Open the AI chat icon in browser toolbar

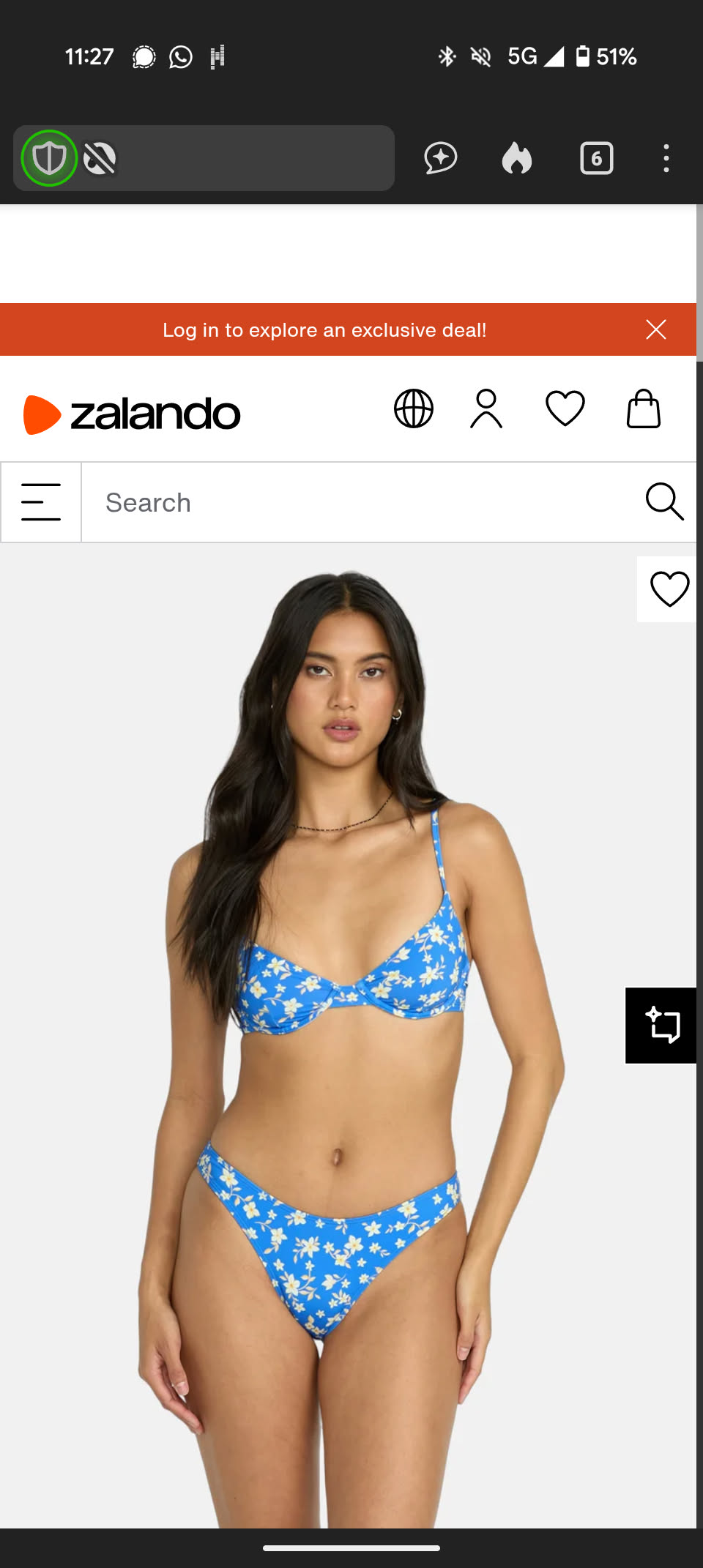441,158
